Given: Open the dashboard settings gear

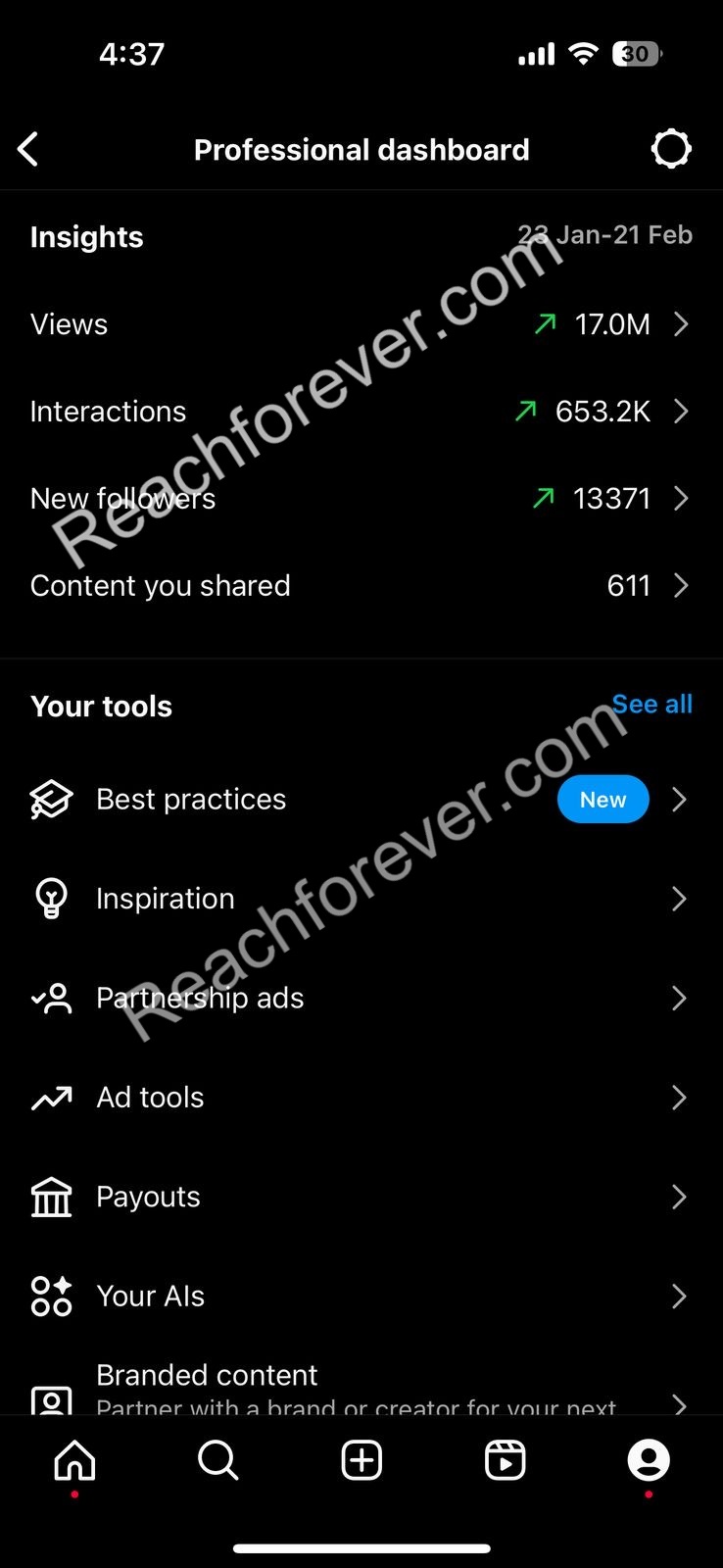Looking at the screenshot, I should pyautogui.click(x=671, y=149).
